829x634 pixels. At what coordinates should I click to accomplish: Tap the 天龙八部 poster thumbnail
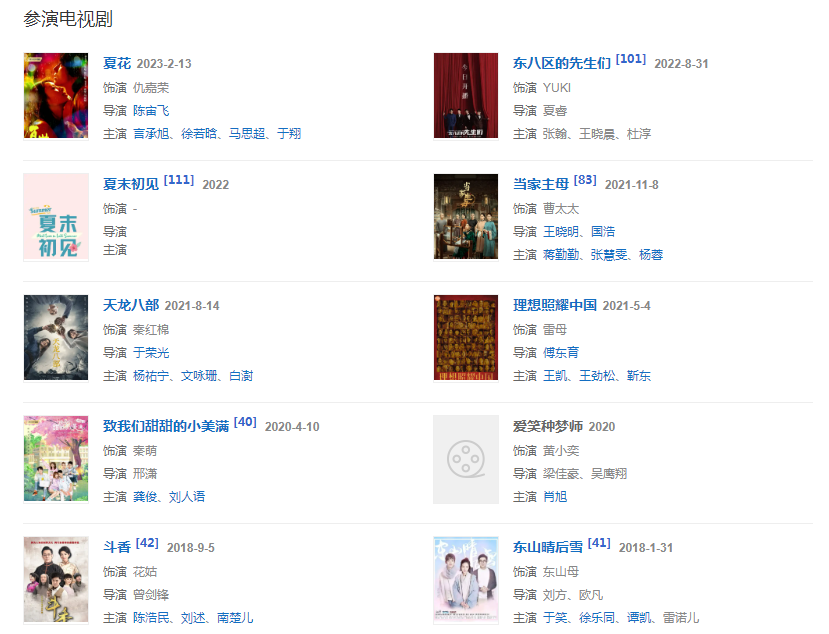(56, 338)
